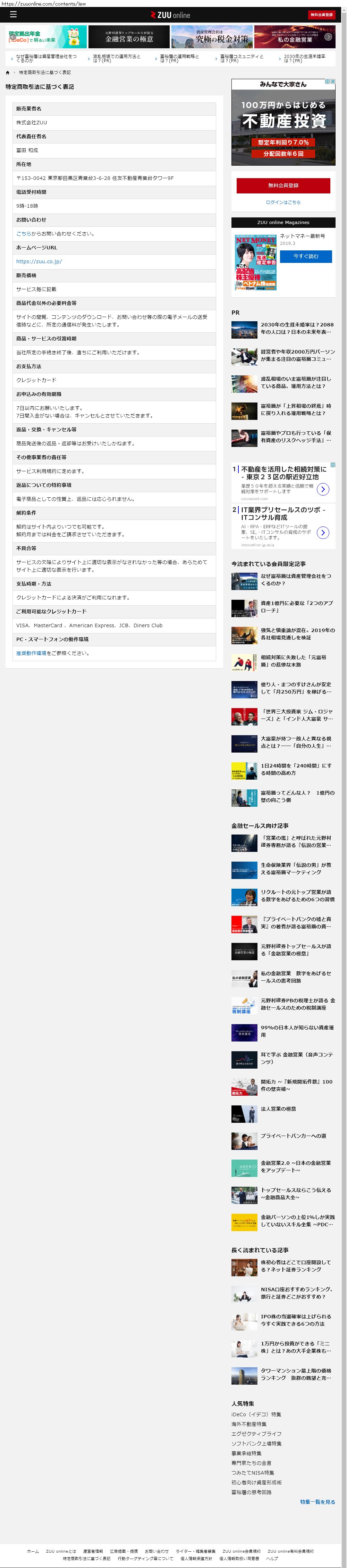Image resolution: width=347 pixels, height=1568 pixels.
Task: Open the hamburger menu
Action: (x=13, y=15)
